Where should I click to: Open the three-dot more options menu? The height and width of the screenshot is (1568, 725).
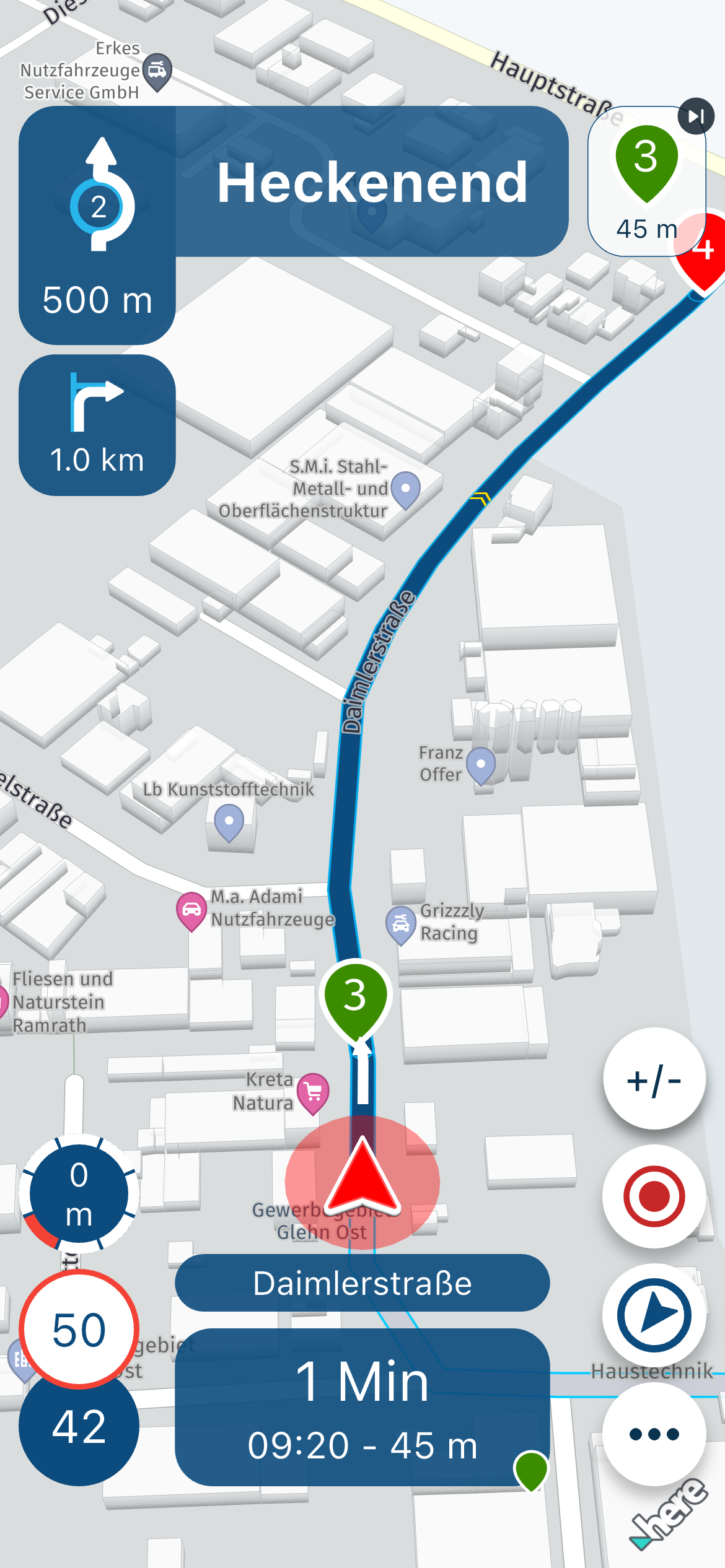pyautogui.click(x=654, y=1434)
